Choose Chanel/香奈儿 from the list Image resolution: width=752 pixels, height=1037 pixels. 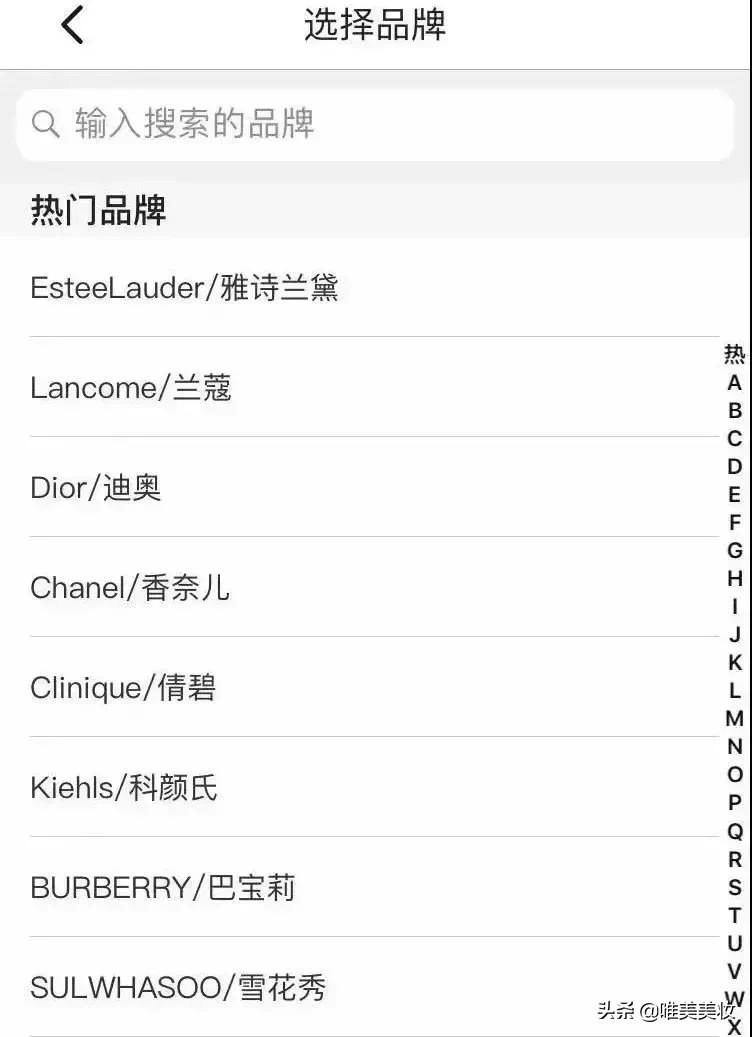tap(130, 588)
